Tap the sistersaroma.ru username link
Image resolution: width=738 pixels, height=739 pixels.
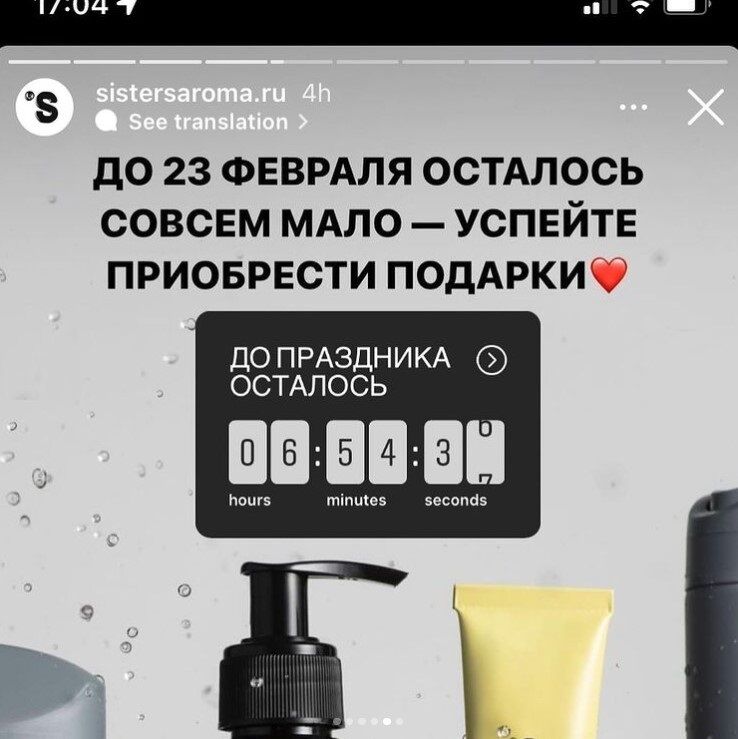coord(189,98)
